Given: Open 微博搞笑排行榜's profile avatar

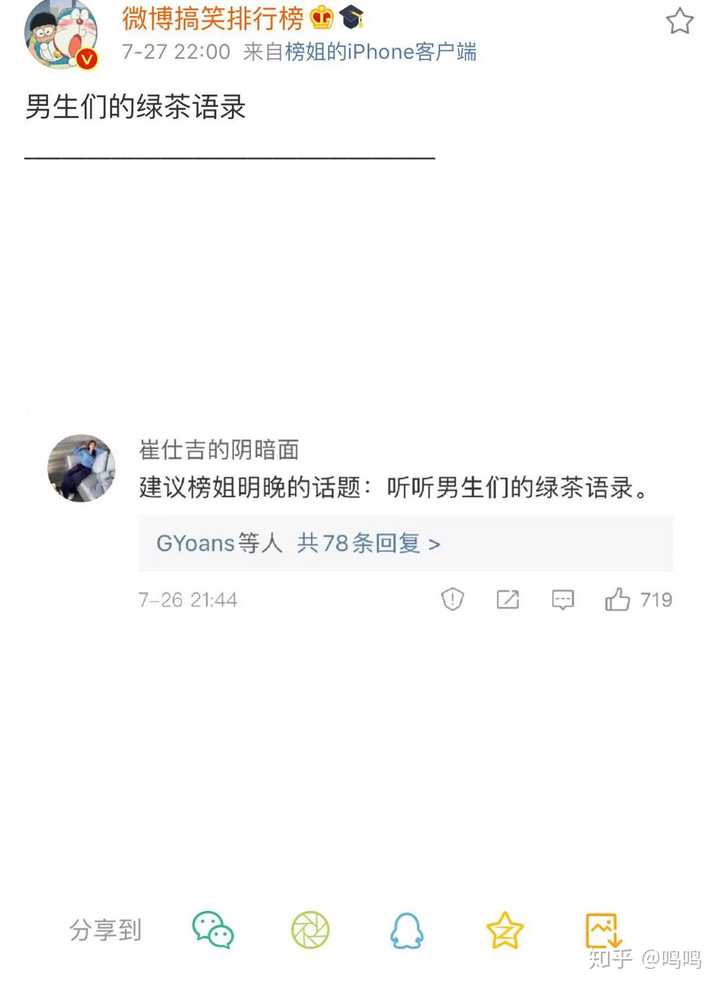Looking at the screenshot, I should [x=60, y=34].
